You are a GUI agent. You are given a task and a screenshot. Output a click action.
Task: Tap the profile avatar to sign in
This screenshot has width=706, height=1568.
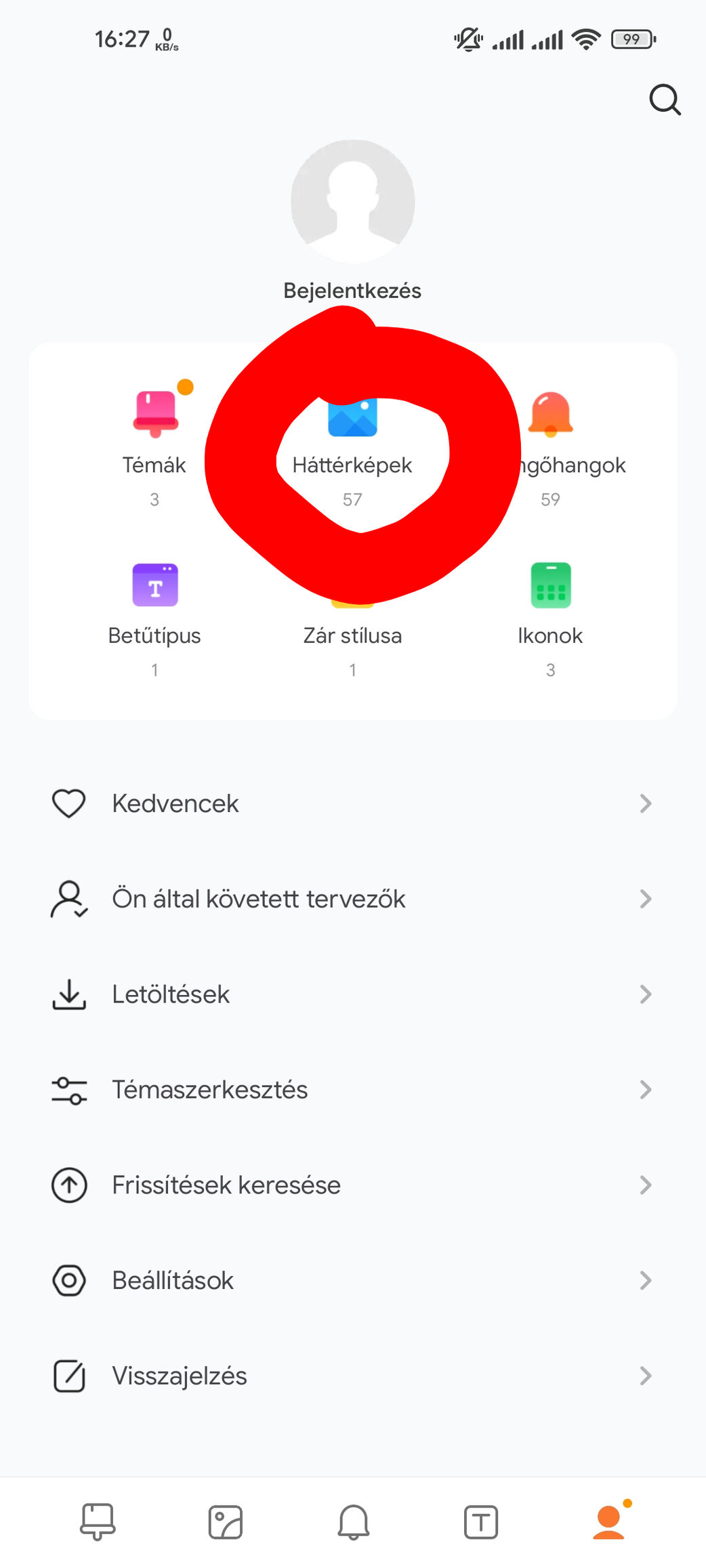[x=353, y=202]
